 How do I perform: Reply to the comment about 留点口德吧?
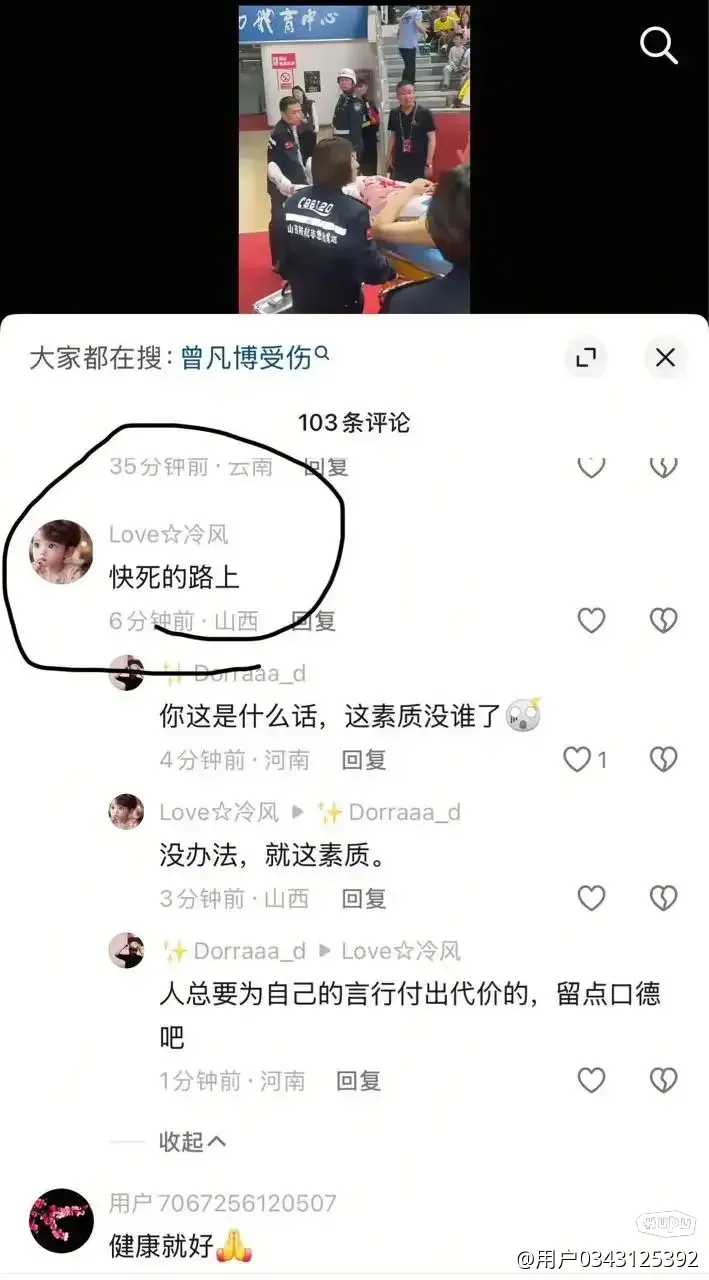pos(358,1081)
